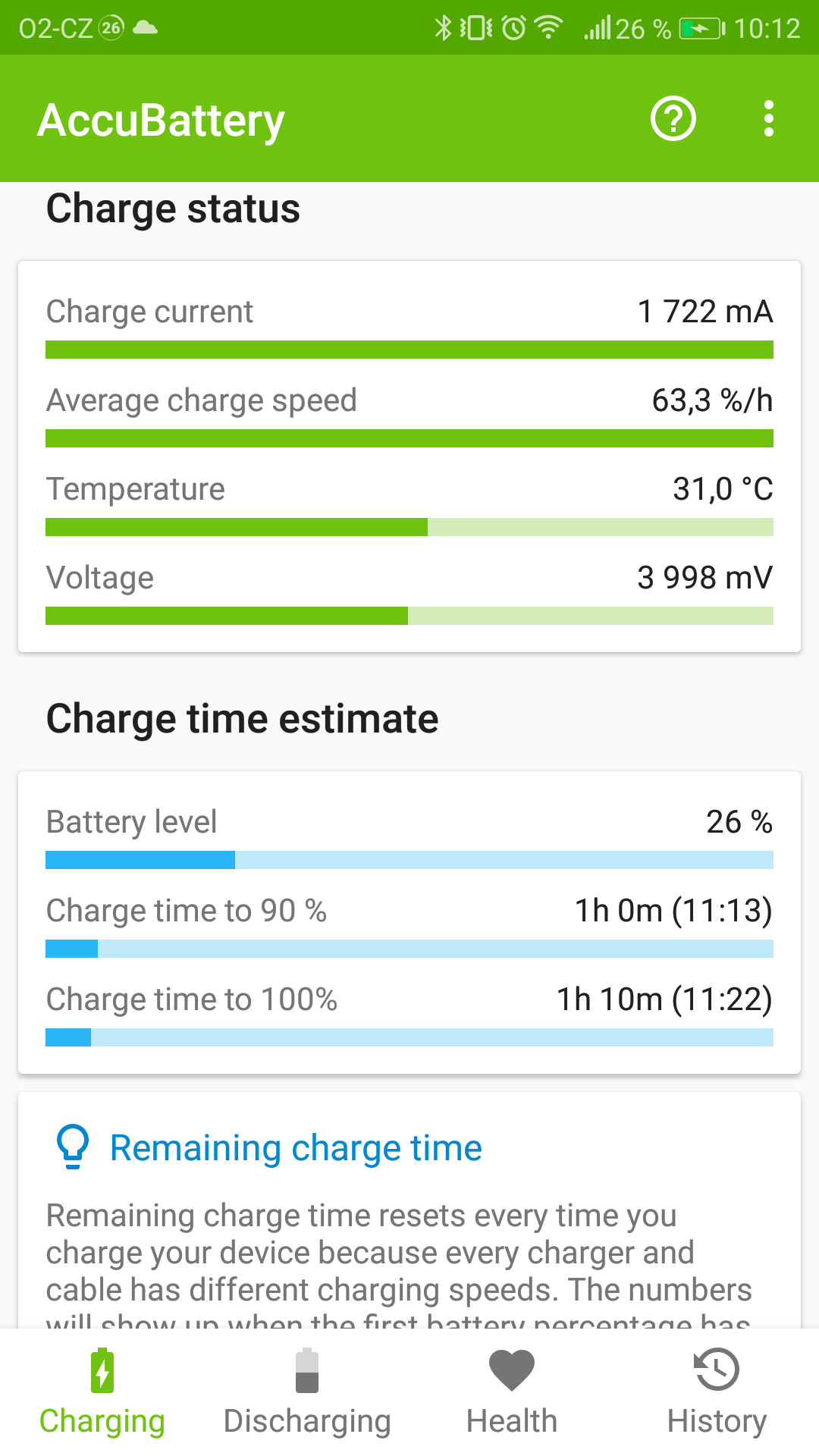Open the three-dot overflow menu
This screenshot has height=1456, width=819.
point(769,119)
